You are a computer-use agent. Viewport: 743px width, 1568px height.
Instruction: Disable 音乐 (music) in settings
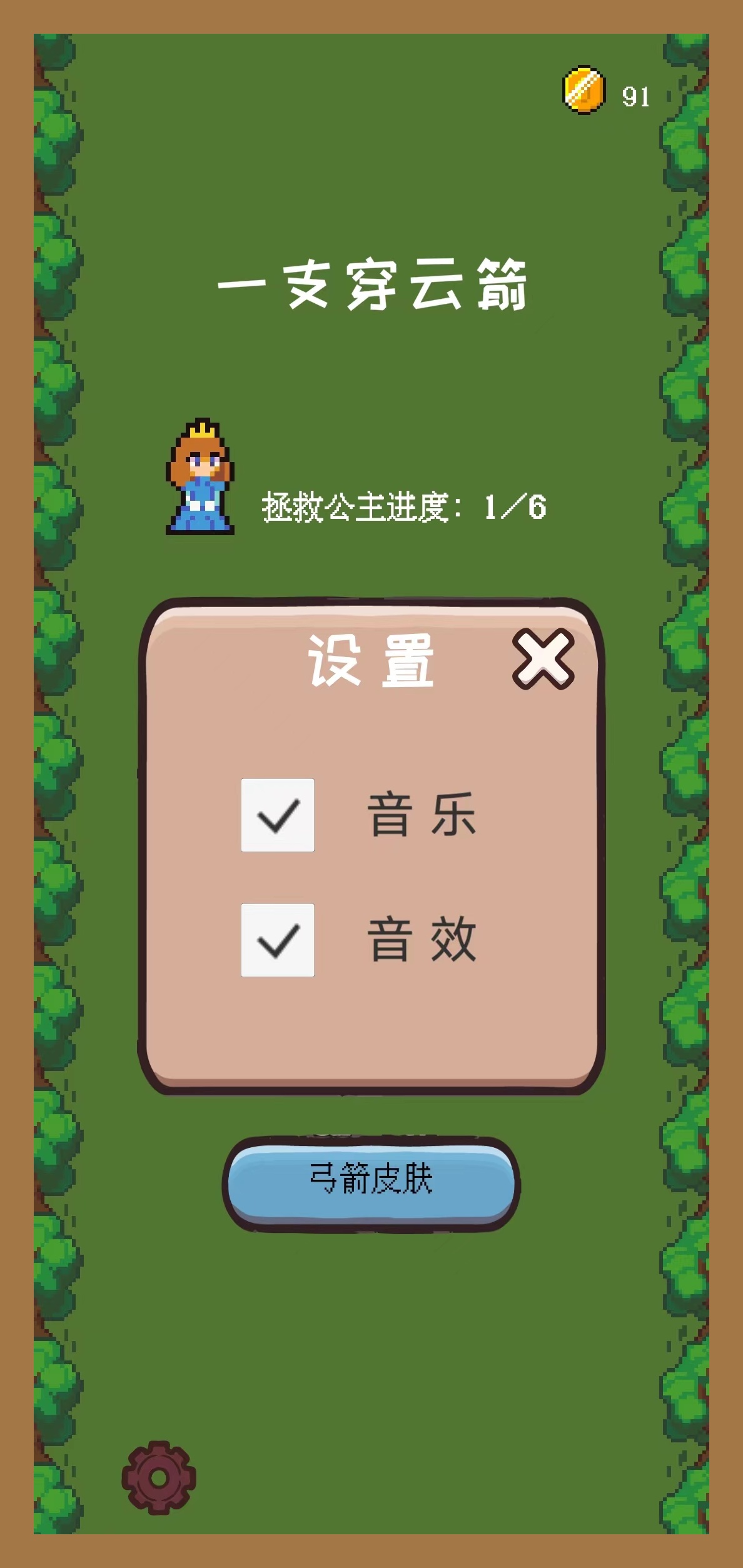[x=277, y=815]
